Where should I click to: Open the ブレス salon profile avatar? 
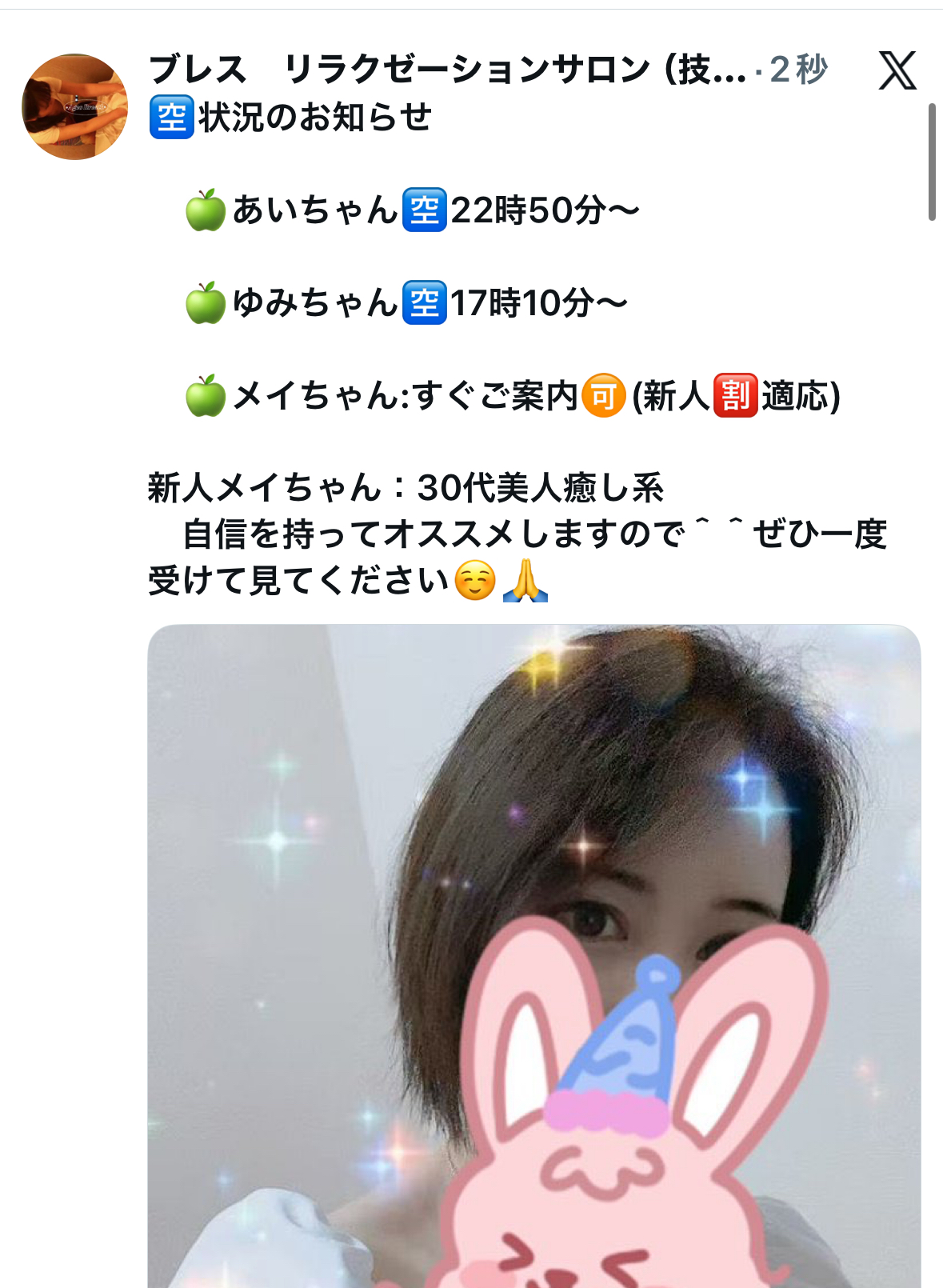pyautogui.click(x=74, y=107)
